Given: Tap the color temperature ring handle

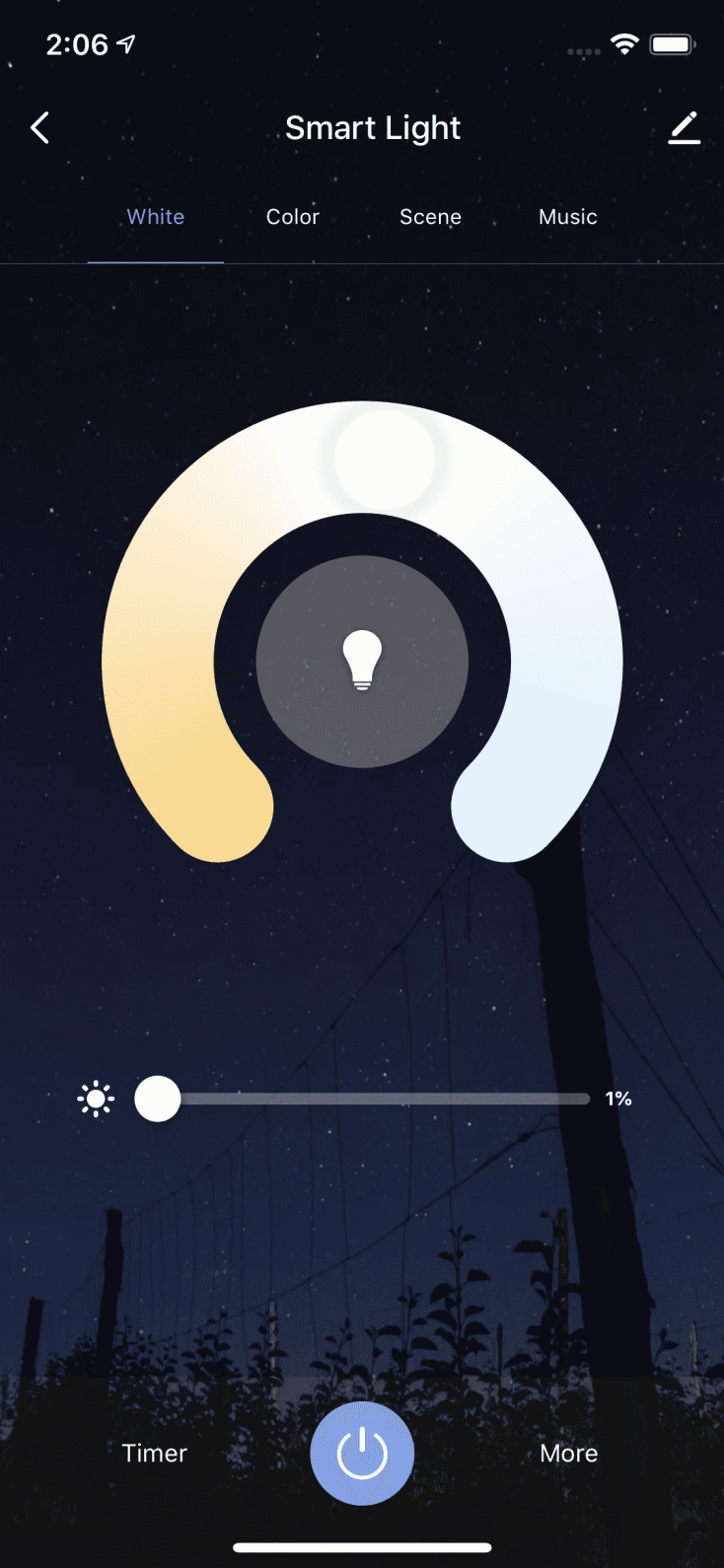Looking at the screenshot, I should point(385,460).
